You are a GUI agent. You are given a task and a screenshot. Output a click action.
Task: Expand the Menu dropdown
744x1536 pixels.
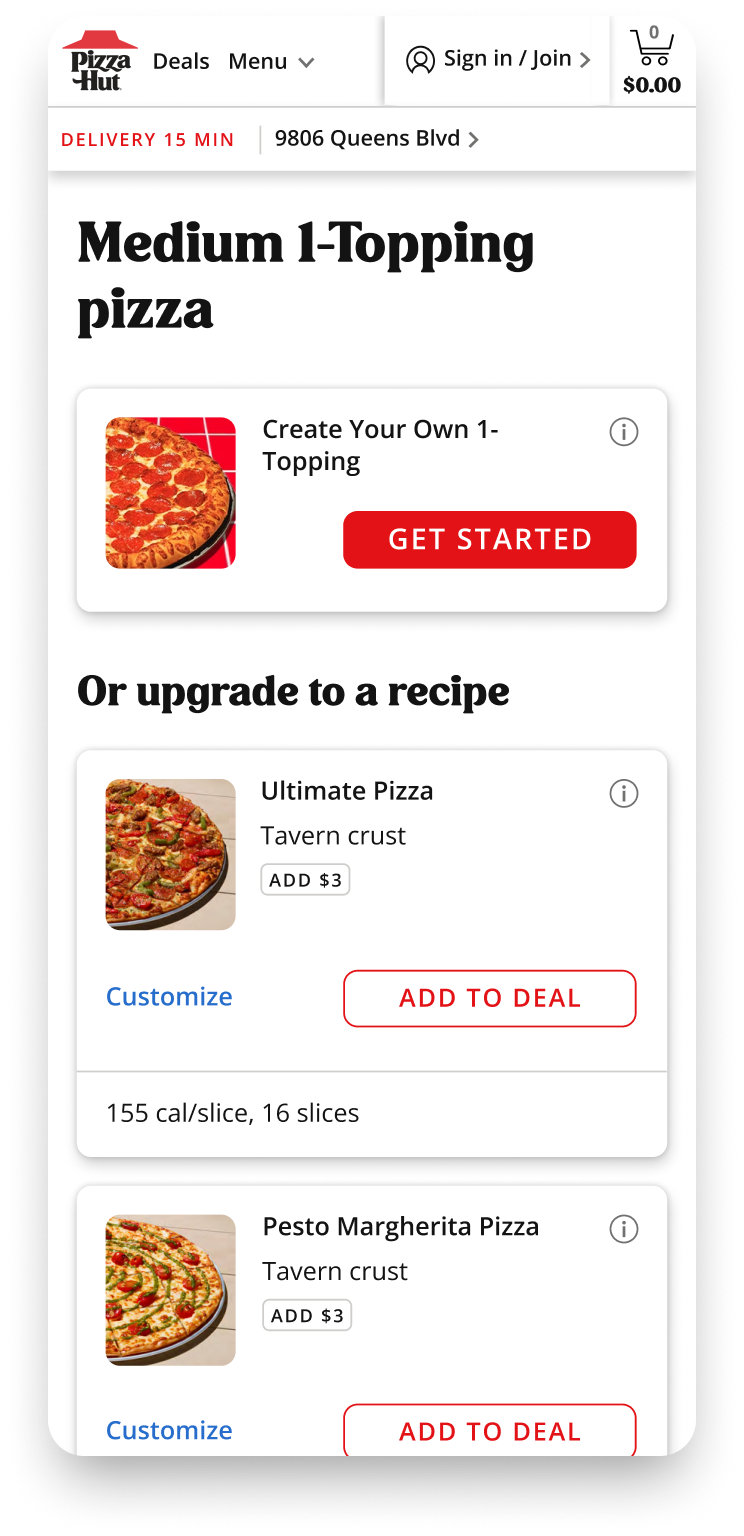tap(271, 61)
